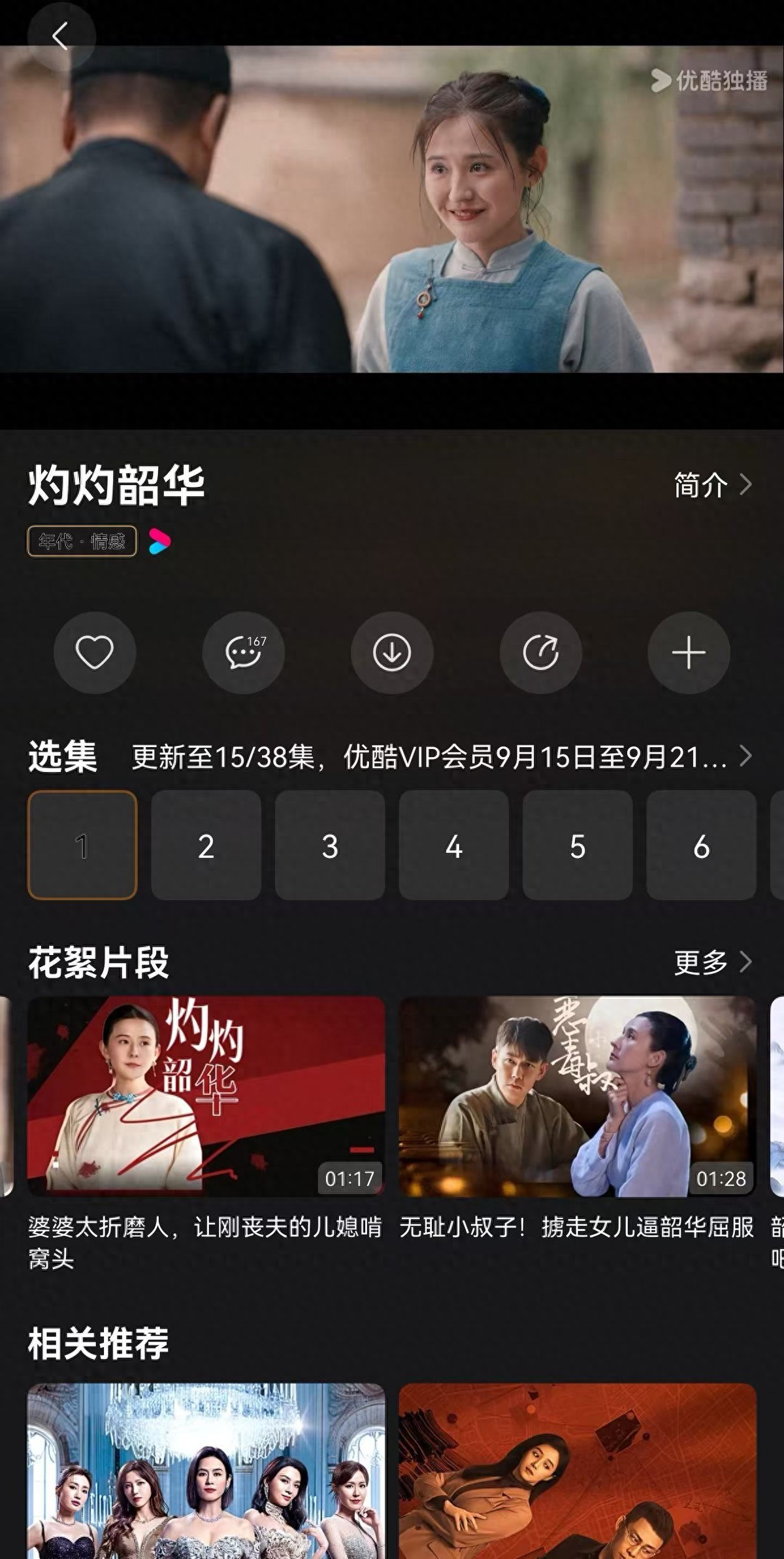This screenshot has width=784, height=1559.
Task: Jump to episode 5
Action: click(x=578, y=845)
